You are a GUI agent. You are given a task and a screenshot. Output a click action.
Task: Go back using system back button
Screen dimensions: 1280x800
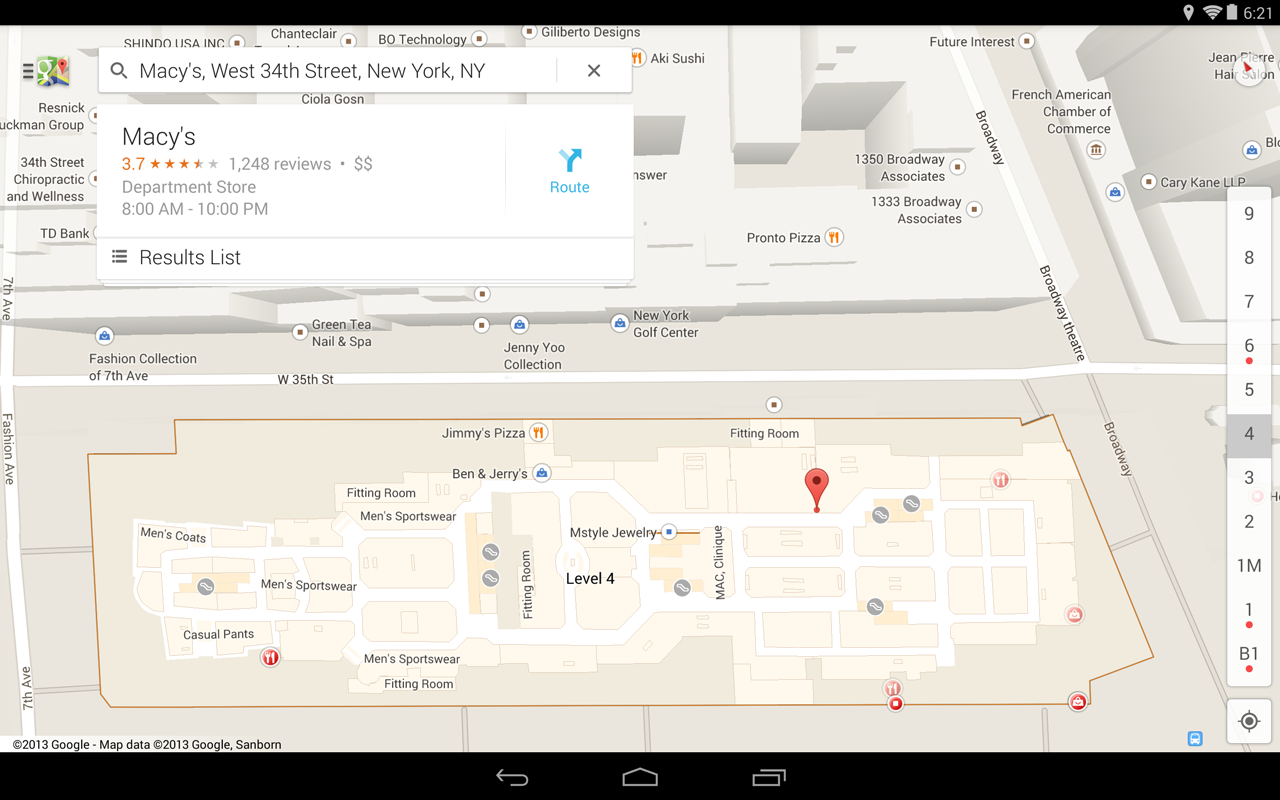[512, 777]
